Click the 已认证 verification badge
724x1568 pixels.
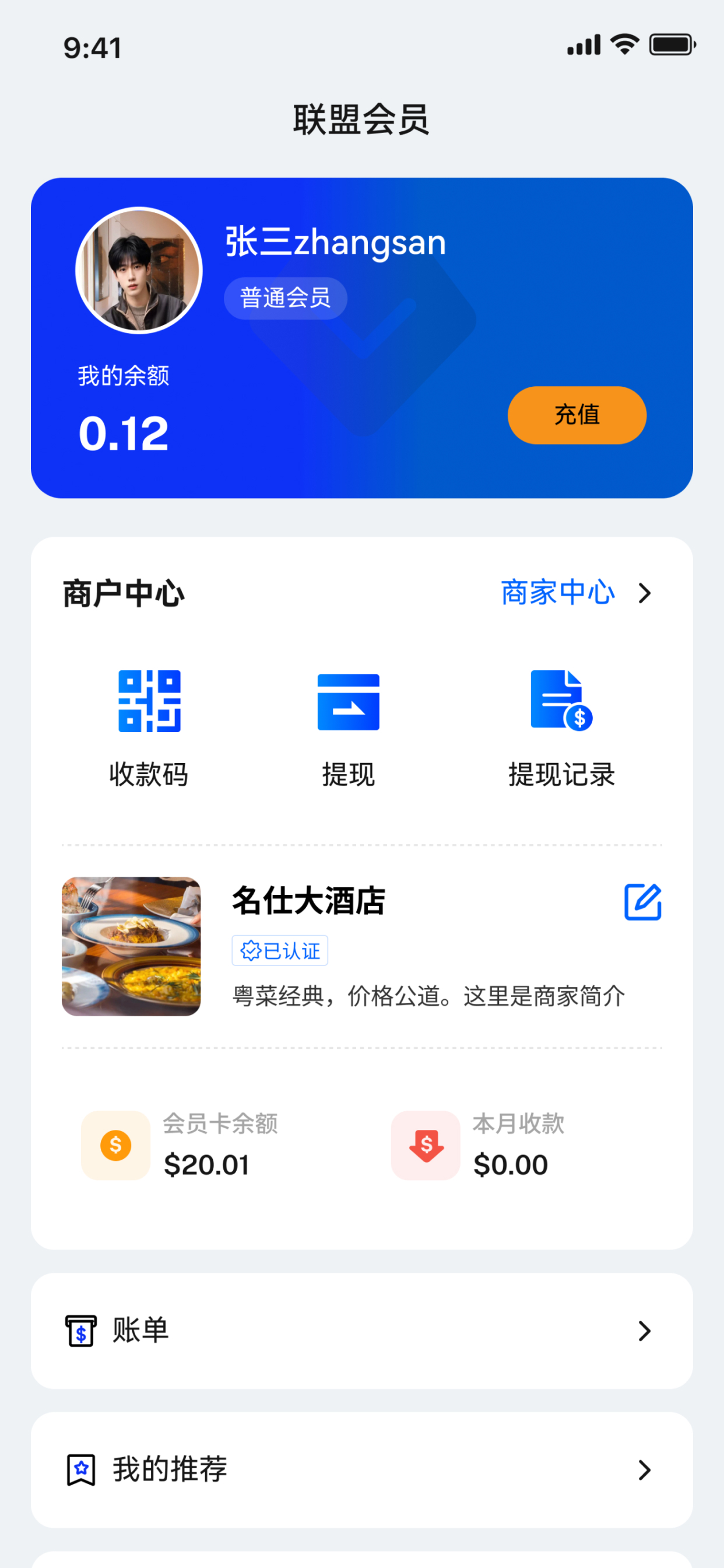pyautogui.click(x=280, y=951)
